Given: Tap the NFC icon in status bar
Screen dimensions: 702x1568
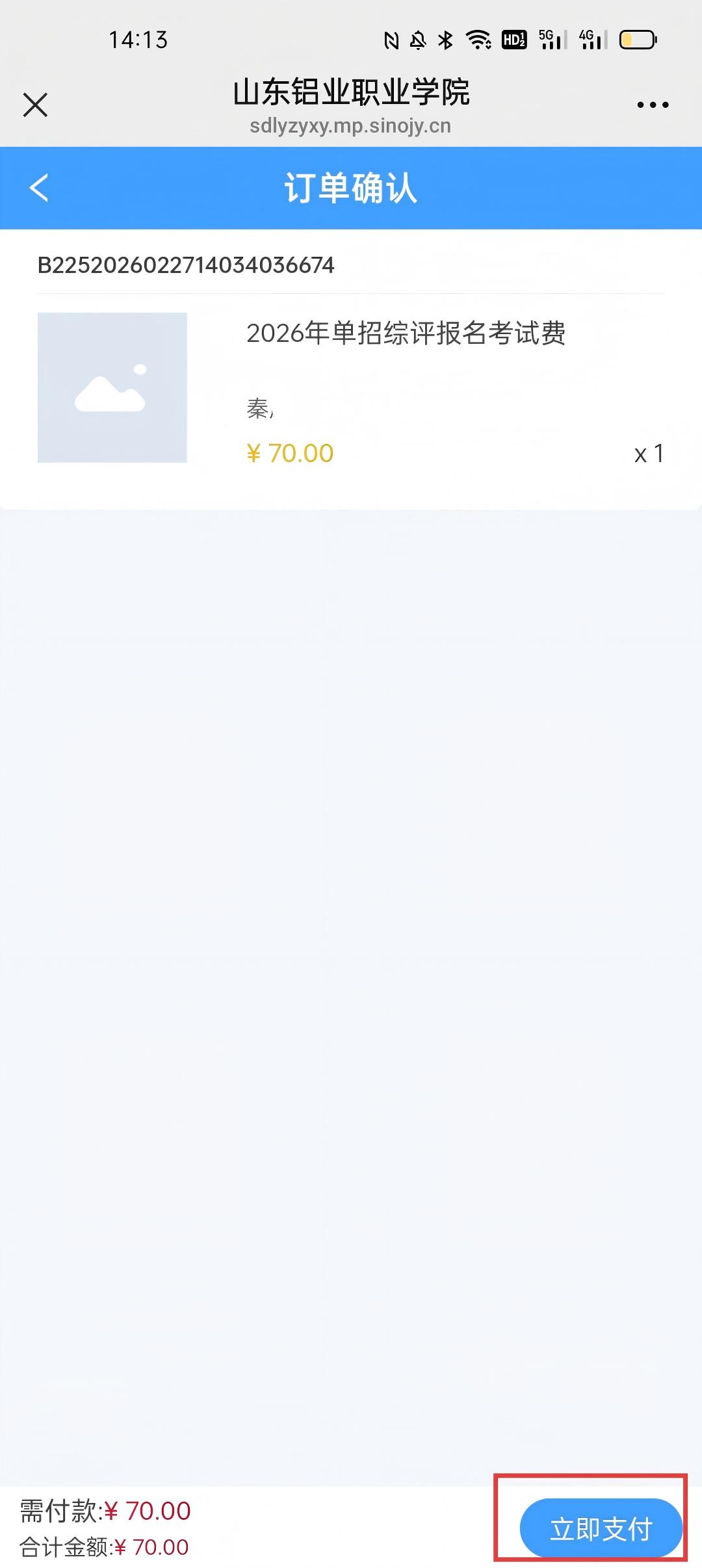Looking at the screenshot, I should coord(391,40).
